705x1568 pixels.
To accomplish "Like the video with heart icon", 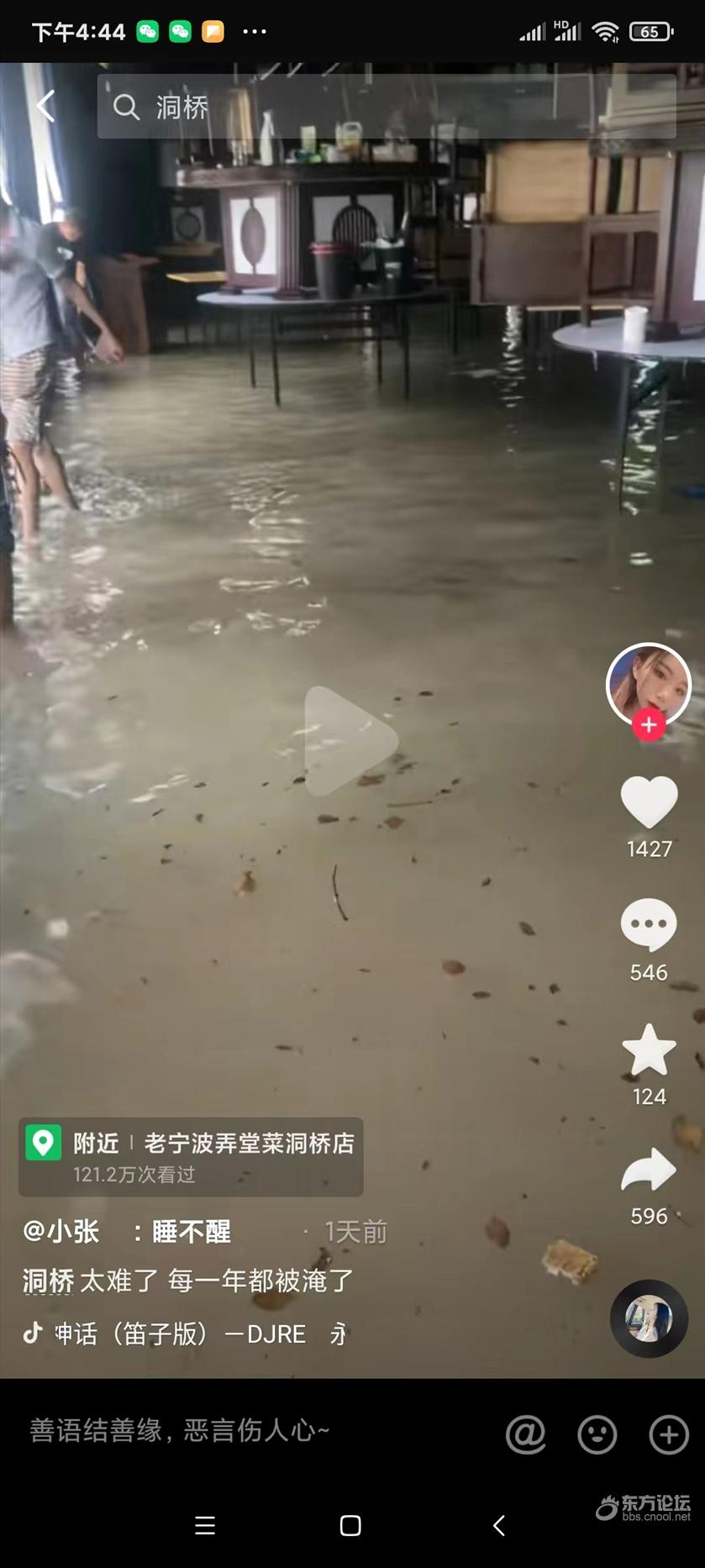I will click(x=649, y=803).
